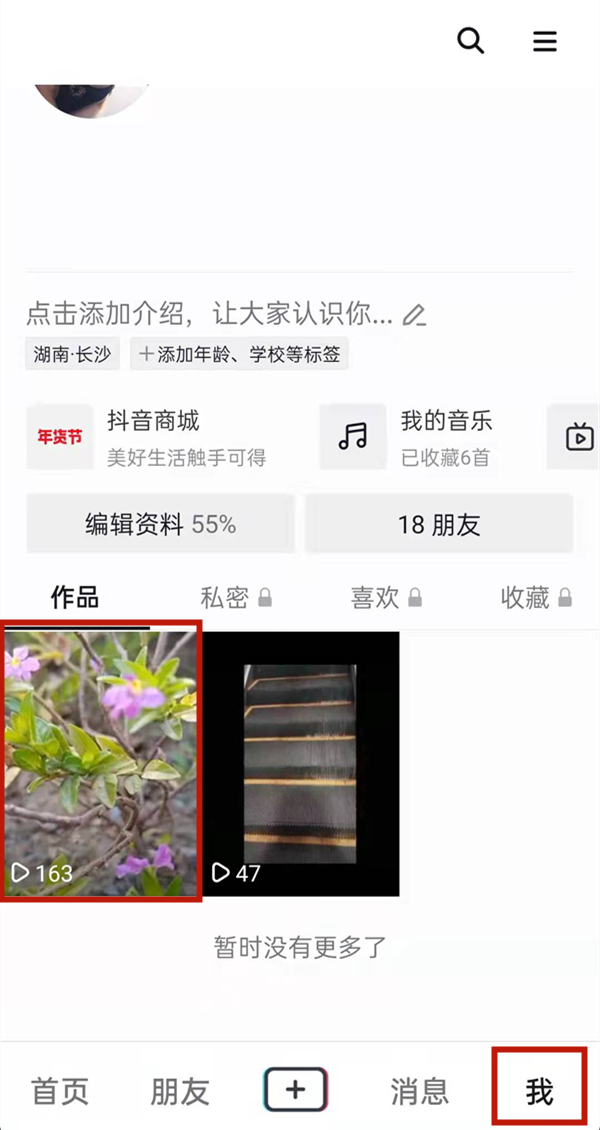600x1130 pixels.
Task: Open the search magnifier icon
Action: point(470,40)
